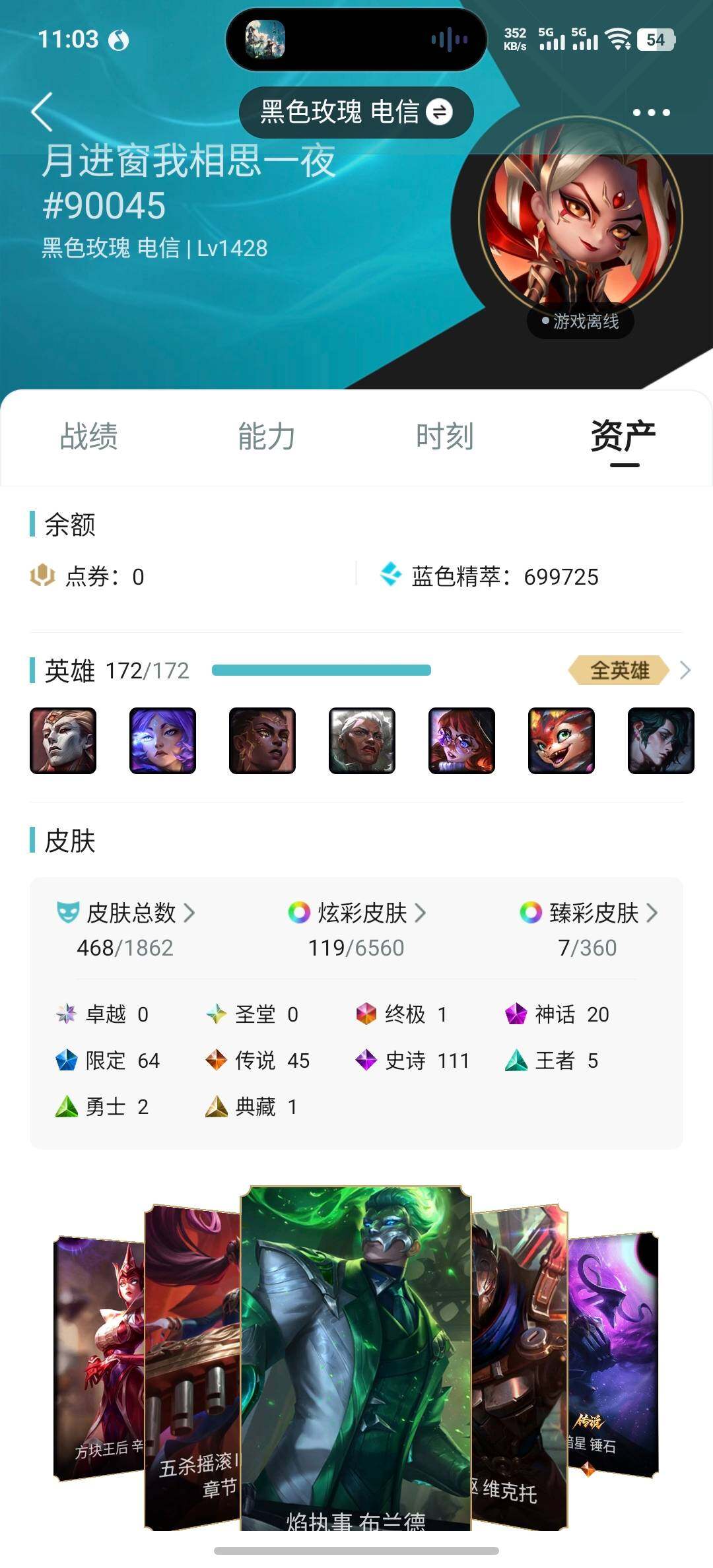Open the 焰执事 布兰德 skin card
Viewport: 713px width, 1568px height.
click(356, 1353)
